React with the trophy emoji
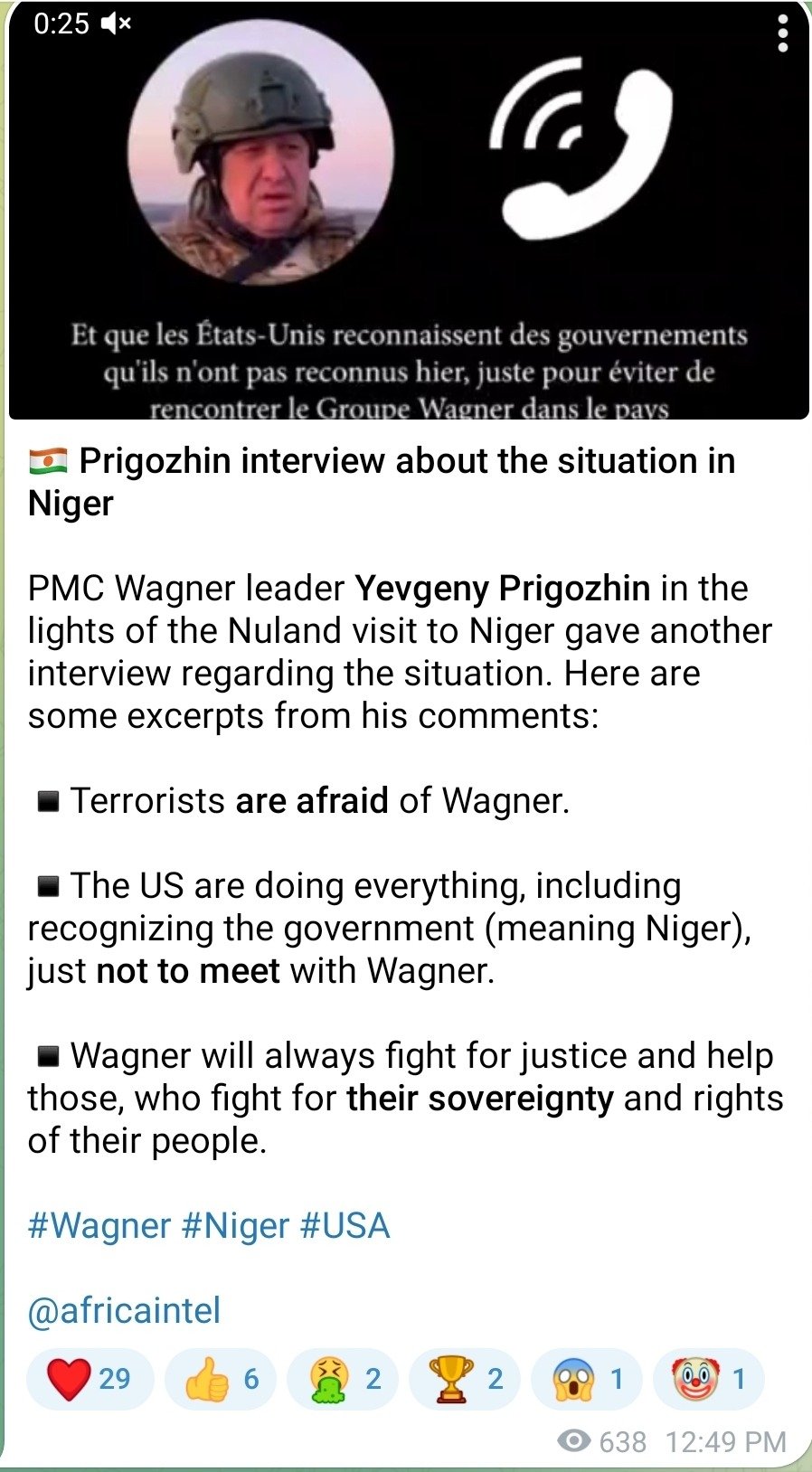The width and height of the screenshot is (812, 1472). pos(465,1379)
